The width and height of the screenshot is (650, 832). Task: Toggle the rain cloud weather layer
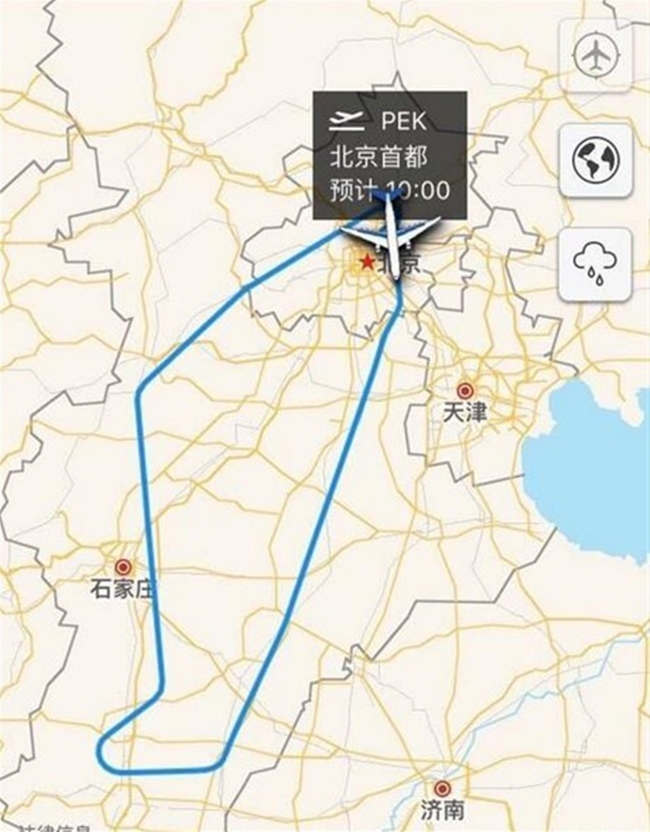[x=595, y=264]
